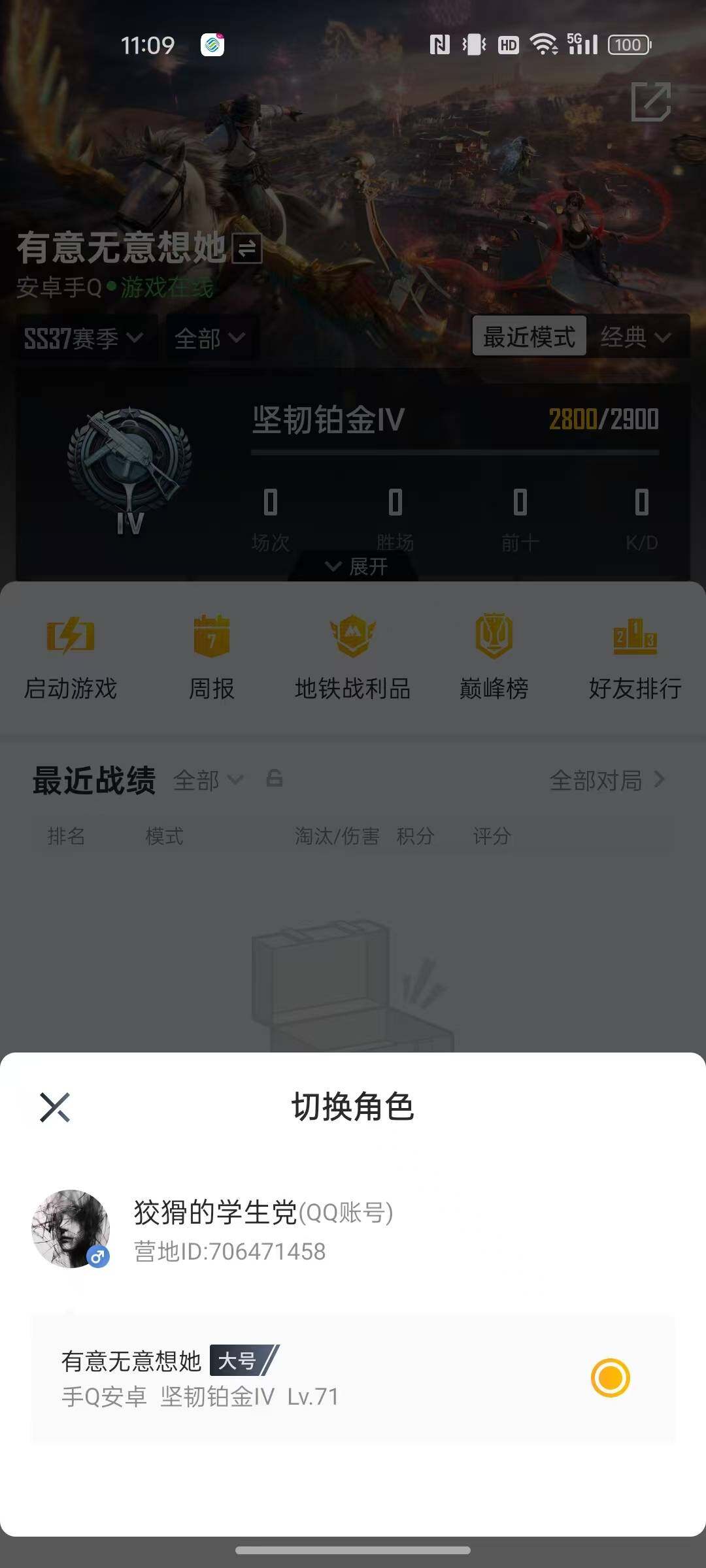706x1568 pixels.
Task: Expand stats with the 展开 chevron
Action: click(x=352, y=567)
